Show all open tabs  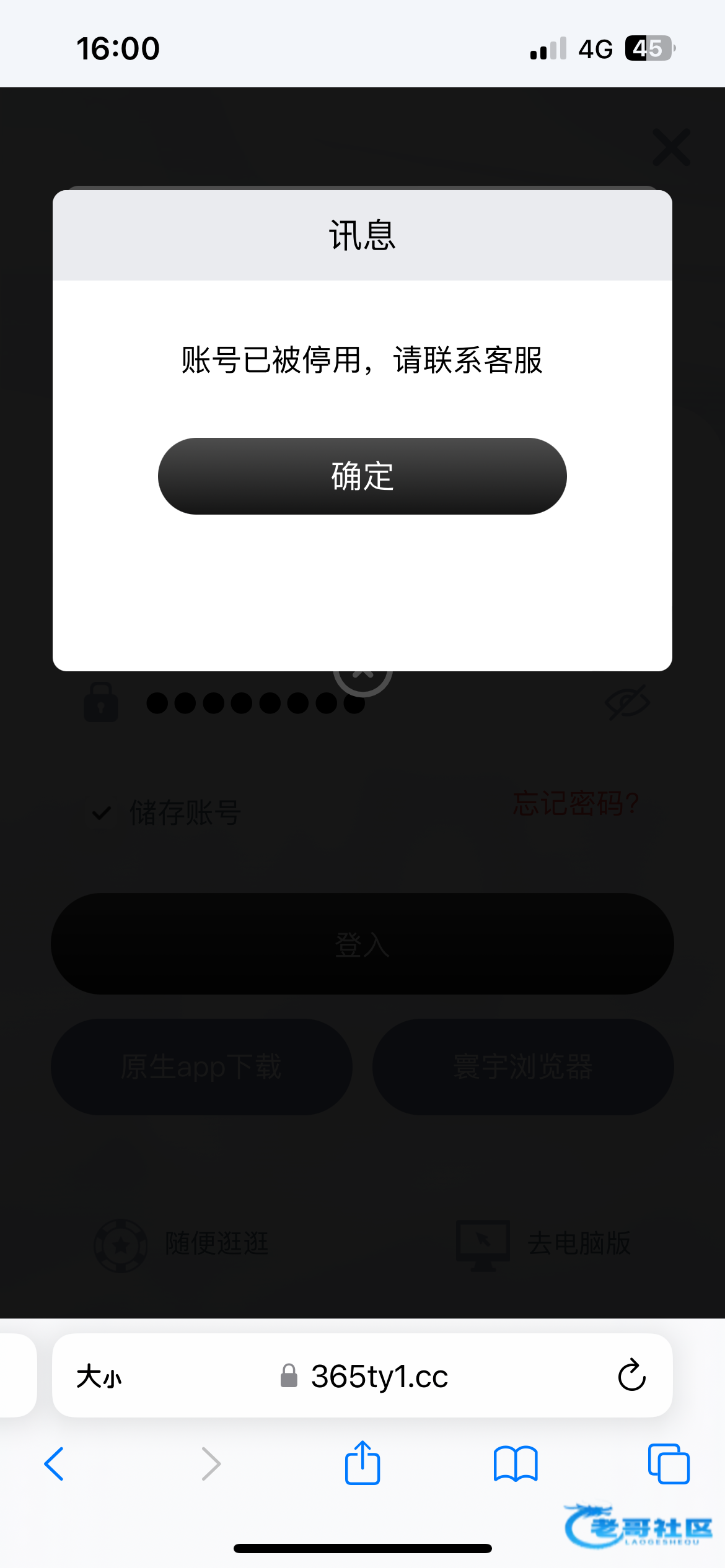pyautogui.click(x=669, y=1464)
